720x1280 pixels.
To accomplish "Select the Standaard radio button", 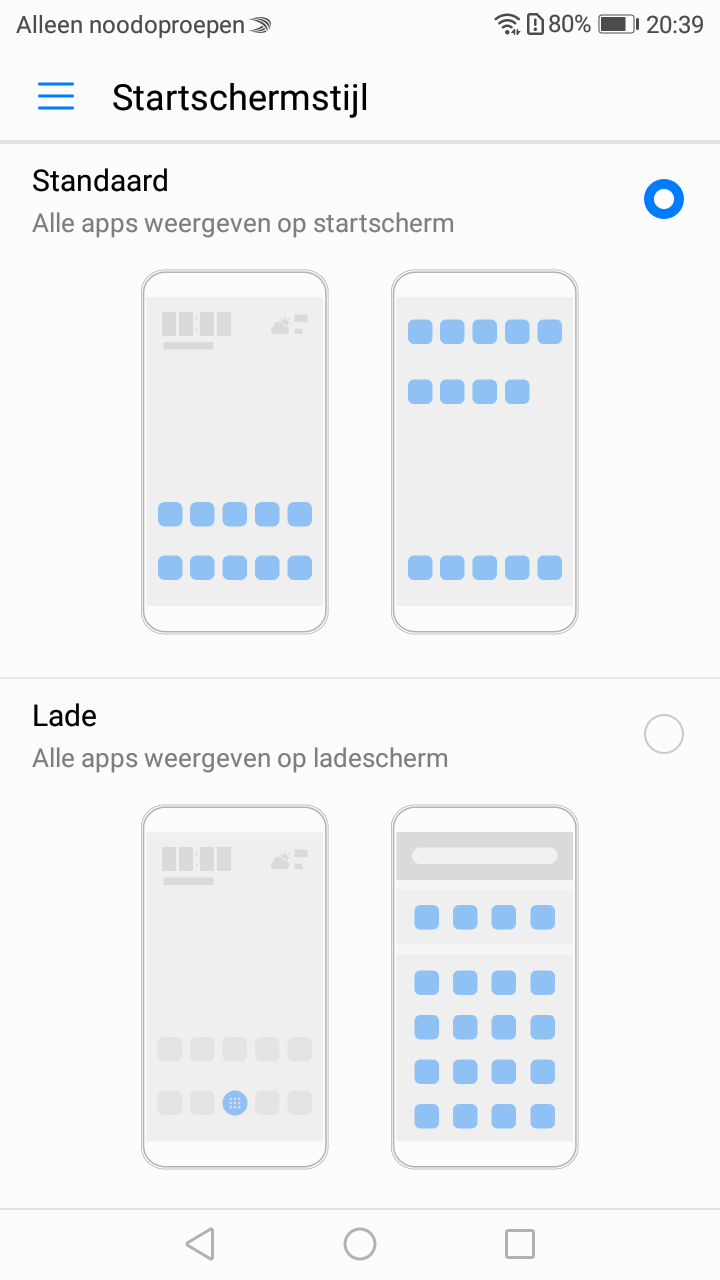I will tap(664, 199).
